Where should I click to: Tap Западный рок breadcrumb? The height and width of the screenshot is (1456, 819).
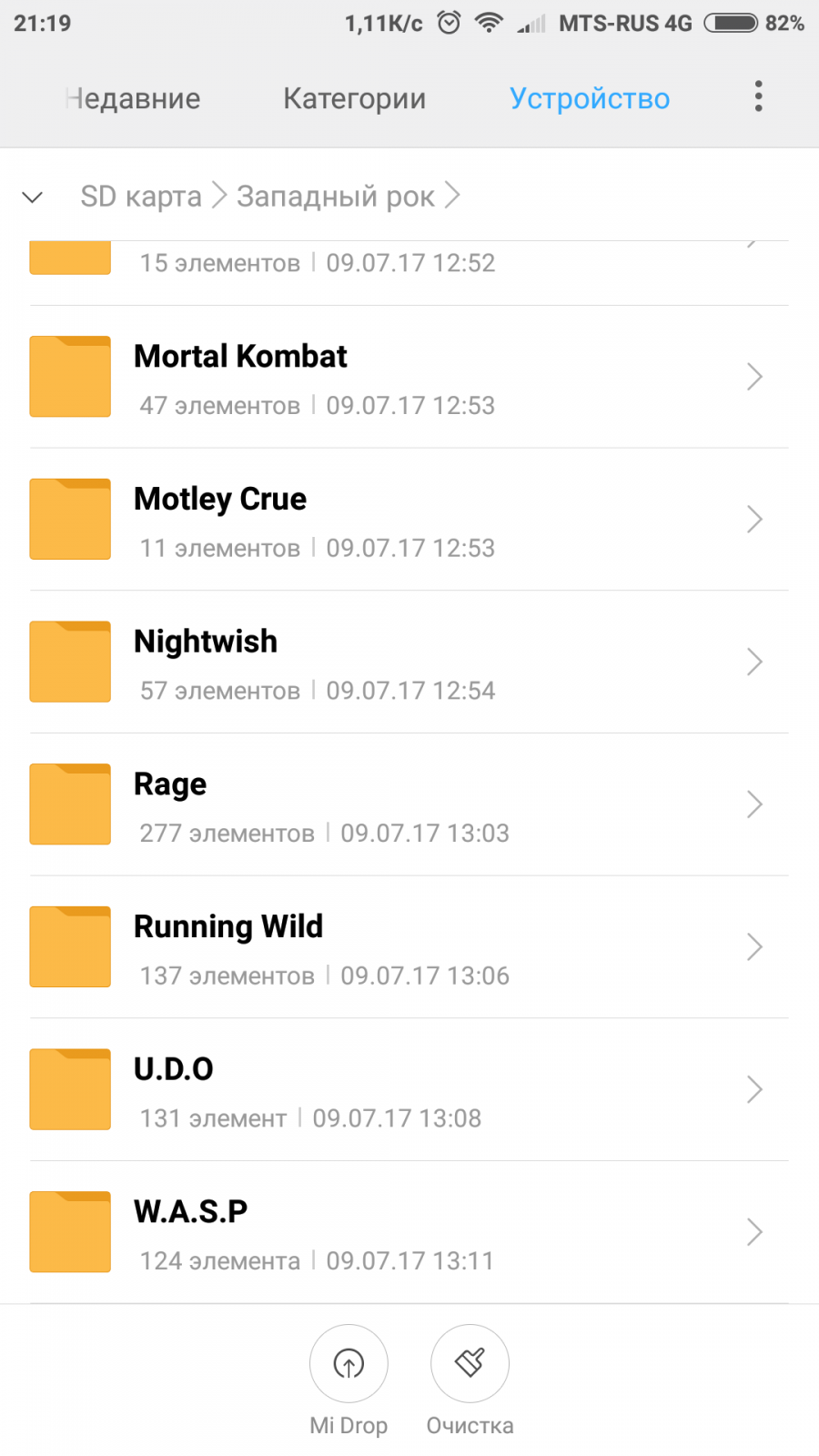(335, 197)
